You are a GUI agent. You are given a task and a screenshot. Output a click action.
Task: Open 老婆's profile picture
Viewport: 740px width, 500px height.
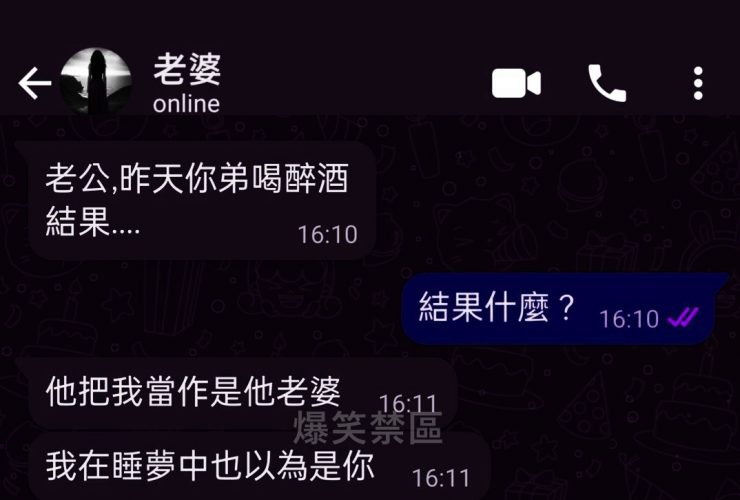(x=96, y=82)
